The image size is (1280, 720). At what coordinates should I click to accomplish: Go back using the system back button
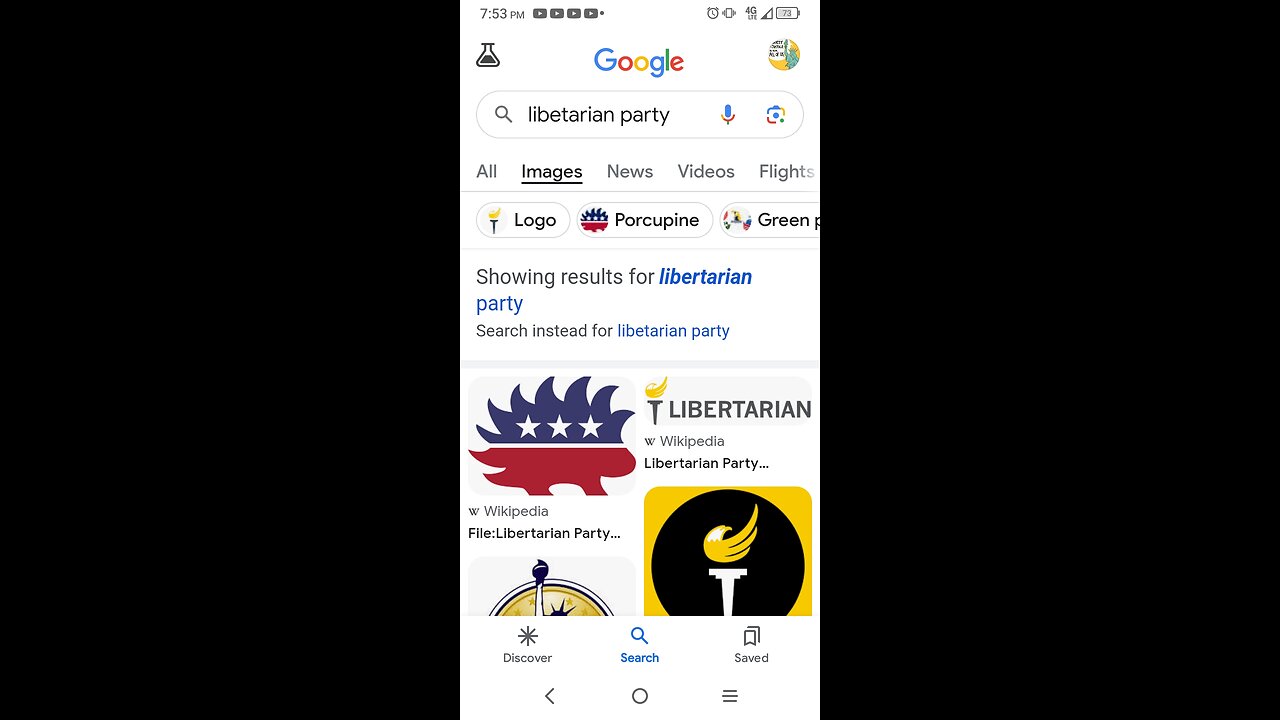pos(549,696)
